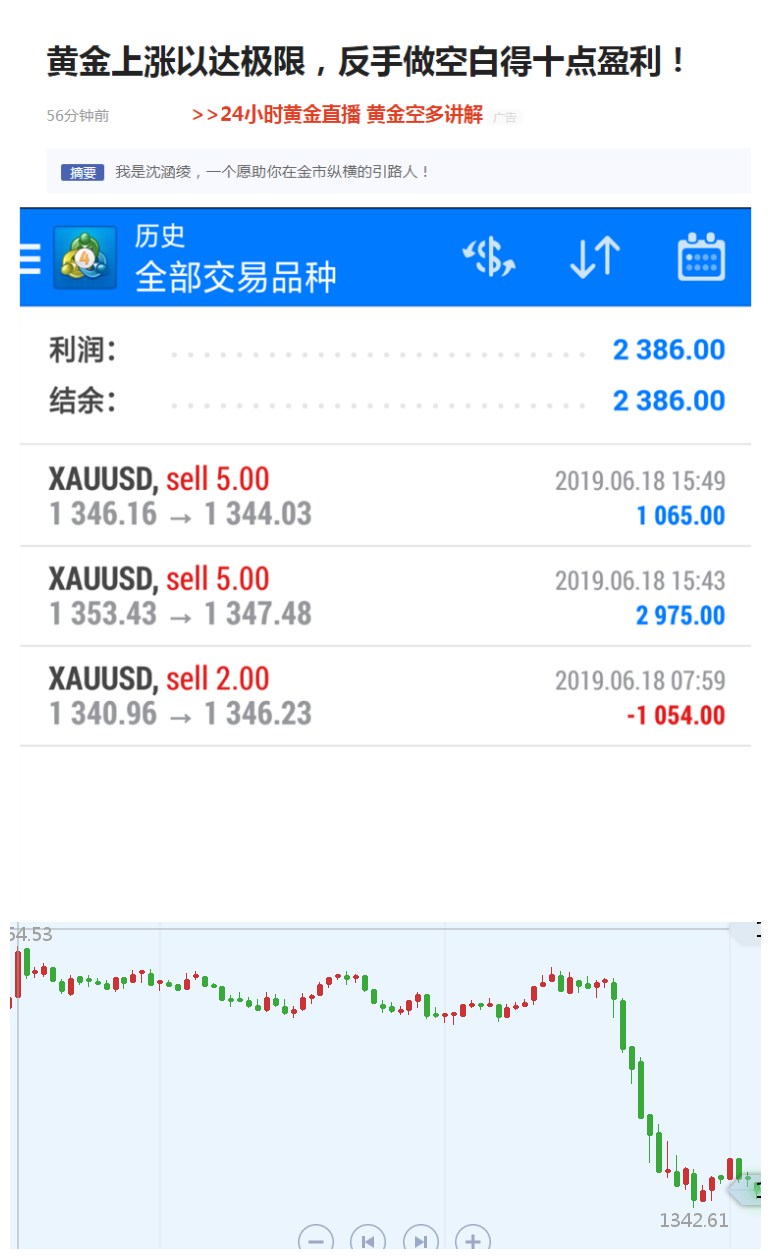View the XAUUSD trade history screenshot

[x=385, y=477]
